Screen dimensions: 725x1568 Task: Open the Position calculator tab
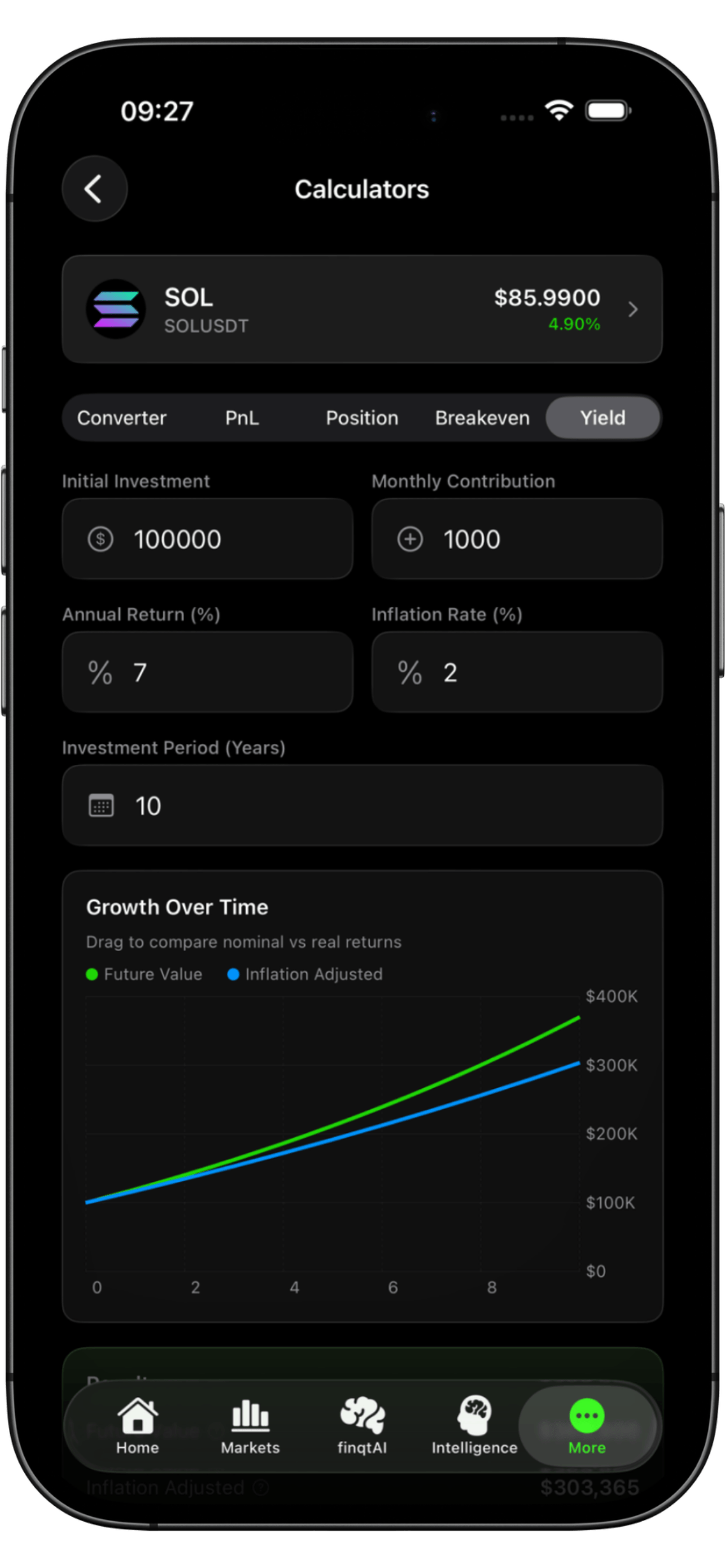coord(361,418)
